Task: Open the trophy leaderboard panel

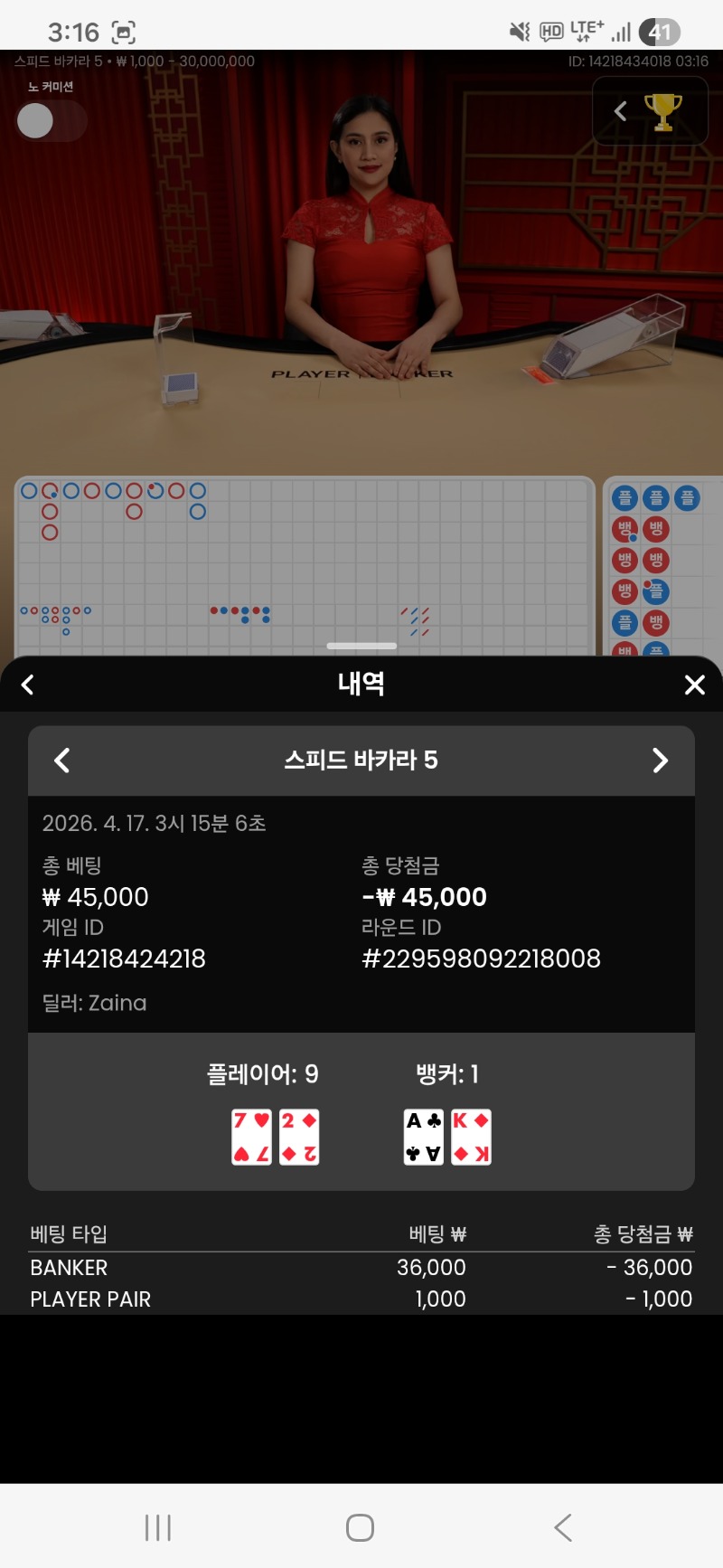Action: (x=662, y=111)
